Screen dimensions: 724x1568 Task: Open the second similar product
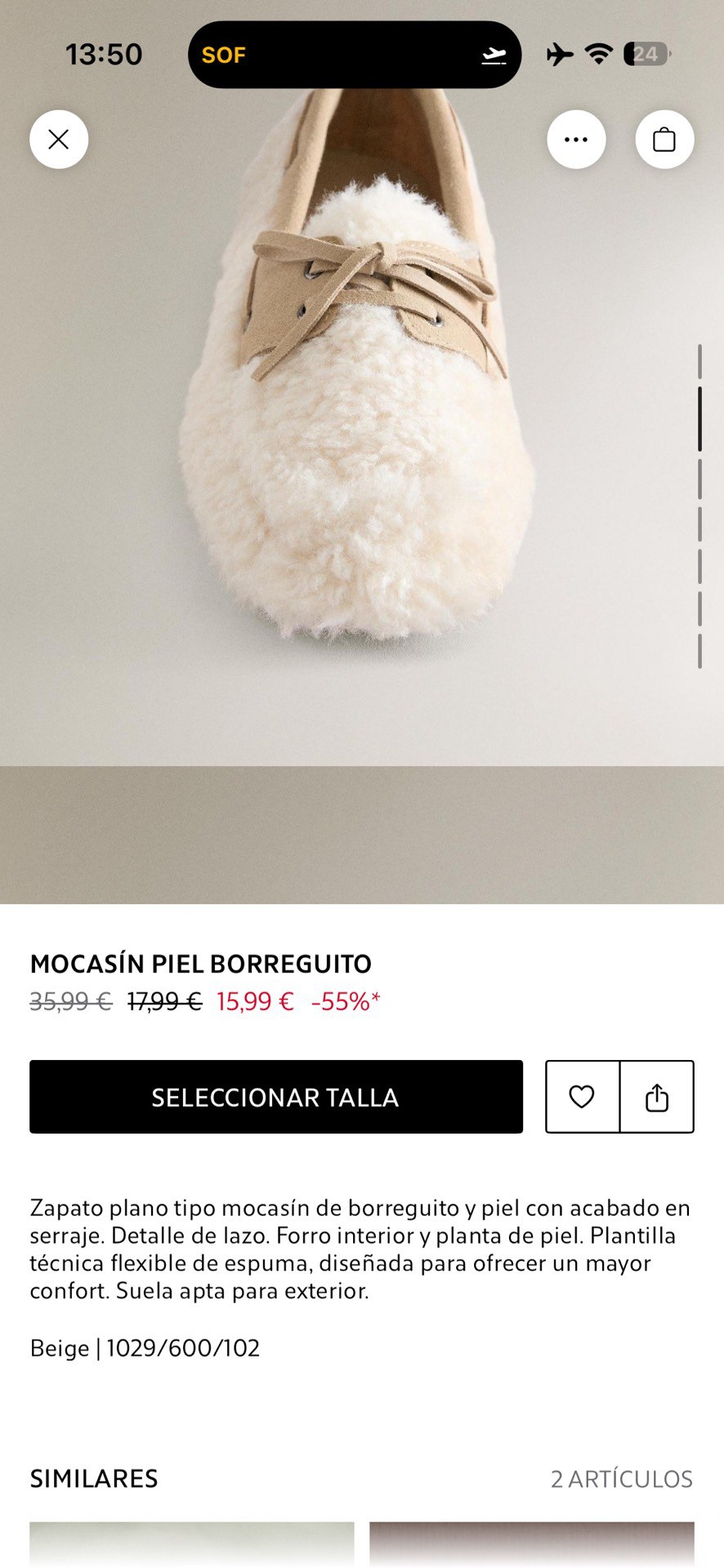(x=531, y=1543)
